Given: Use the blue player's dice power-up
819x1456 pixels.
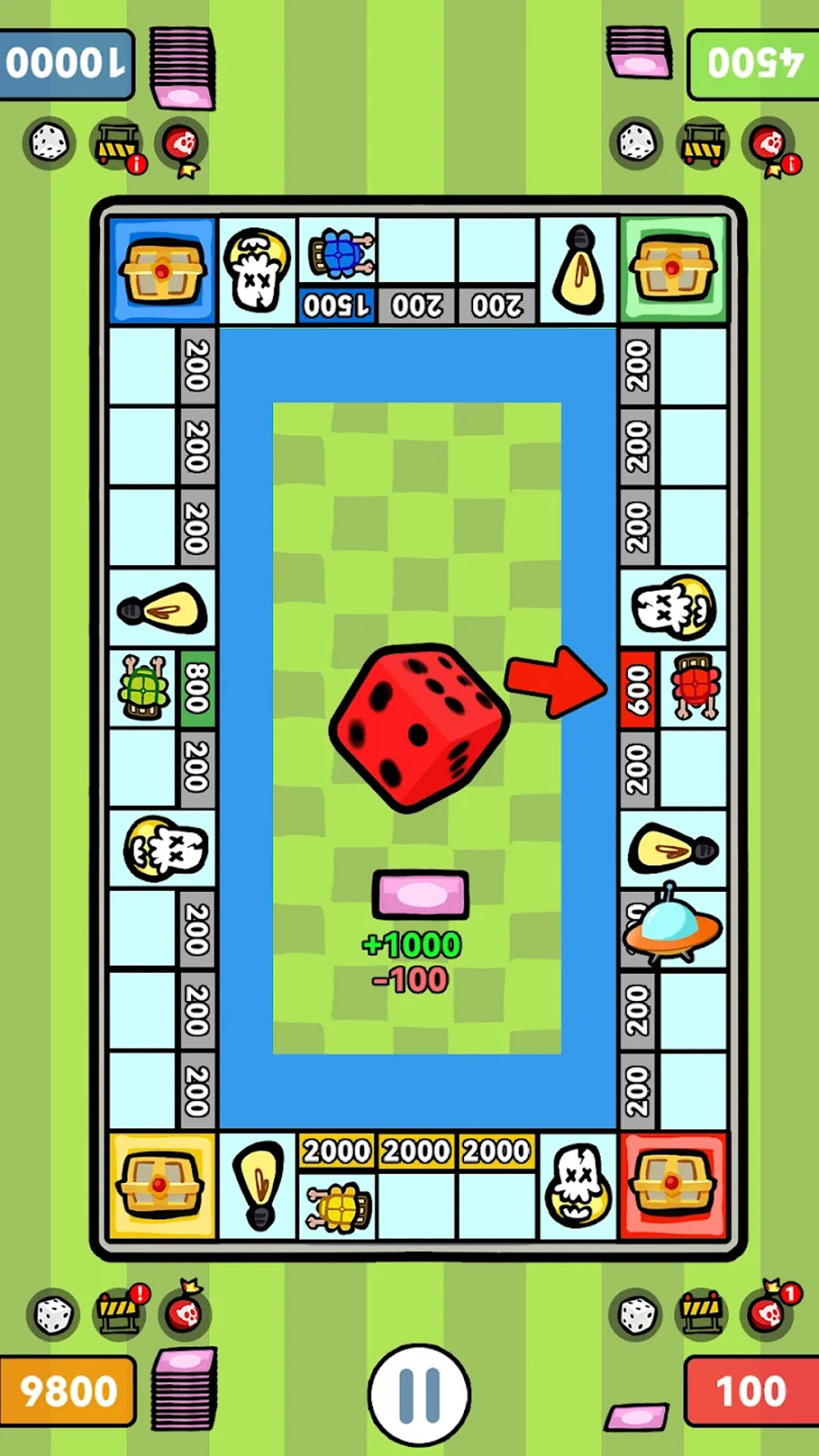Looking at the screenshot, I should (x=49, y=143).
